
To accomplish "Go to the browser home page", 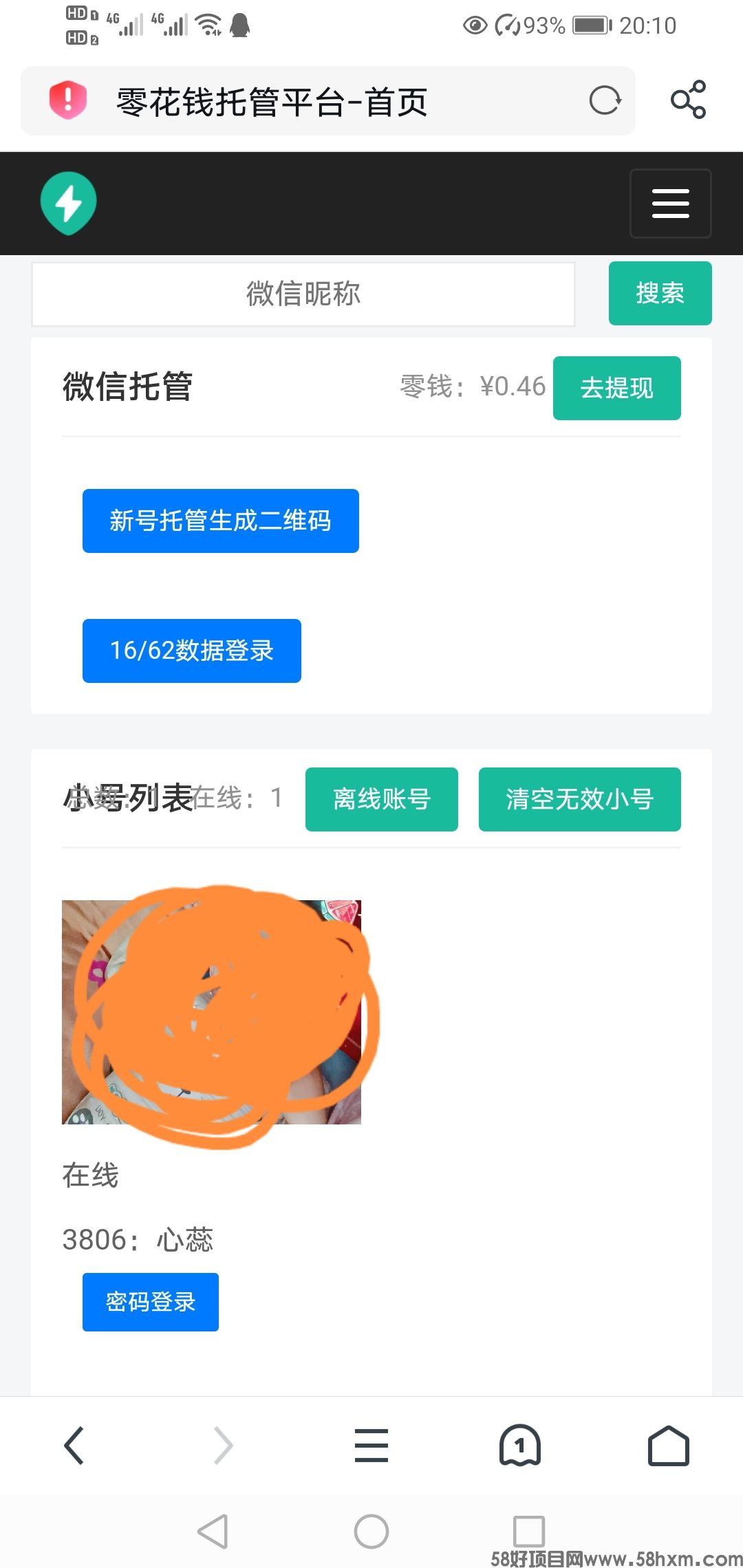I will click(668, 1446).
